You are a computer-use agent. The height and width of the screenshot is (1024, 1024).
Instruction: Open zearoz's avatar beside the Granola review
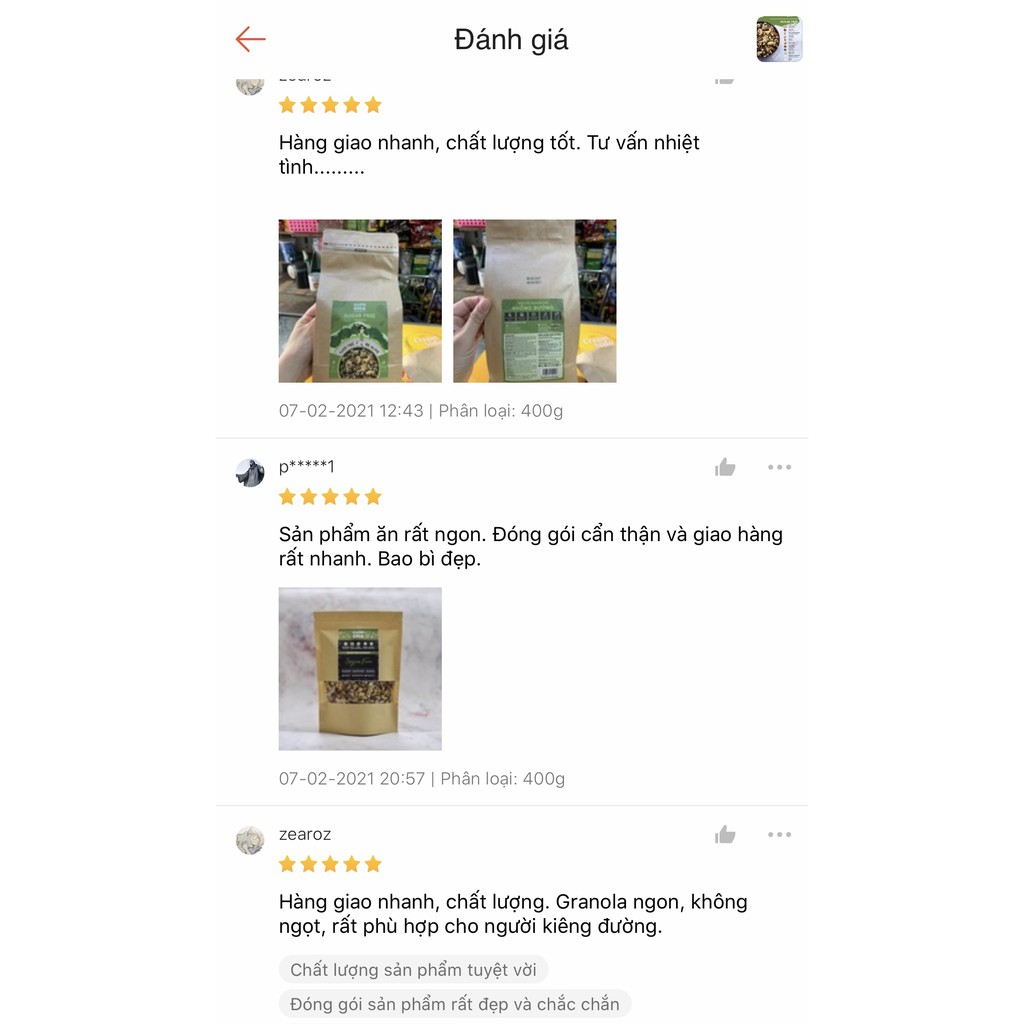click(250, 840)
